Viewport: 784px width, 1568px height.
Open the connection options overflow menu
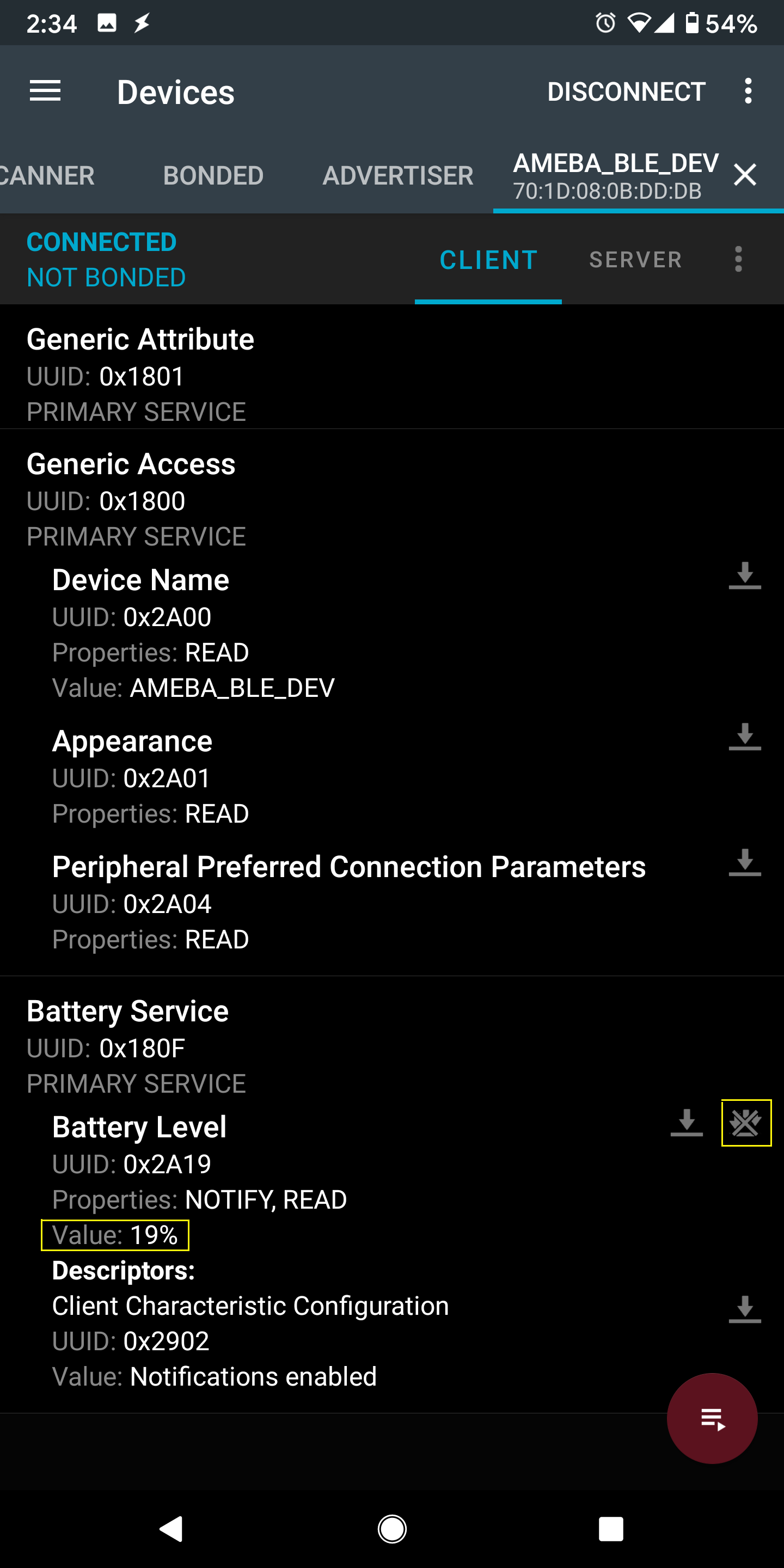click(x=738, y=259)
